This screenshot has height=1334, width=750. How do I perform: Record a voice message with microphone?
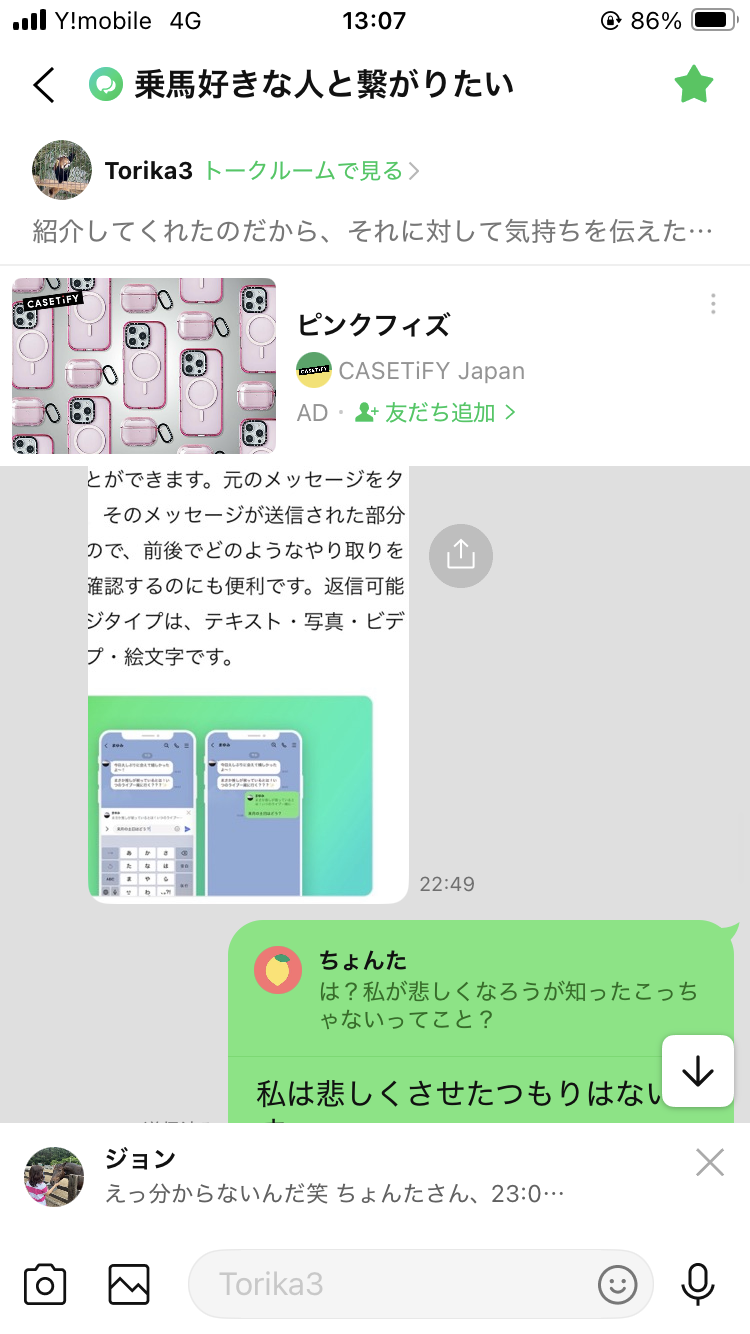click(698, 1284)
